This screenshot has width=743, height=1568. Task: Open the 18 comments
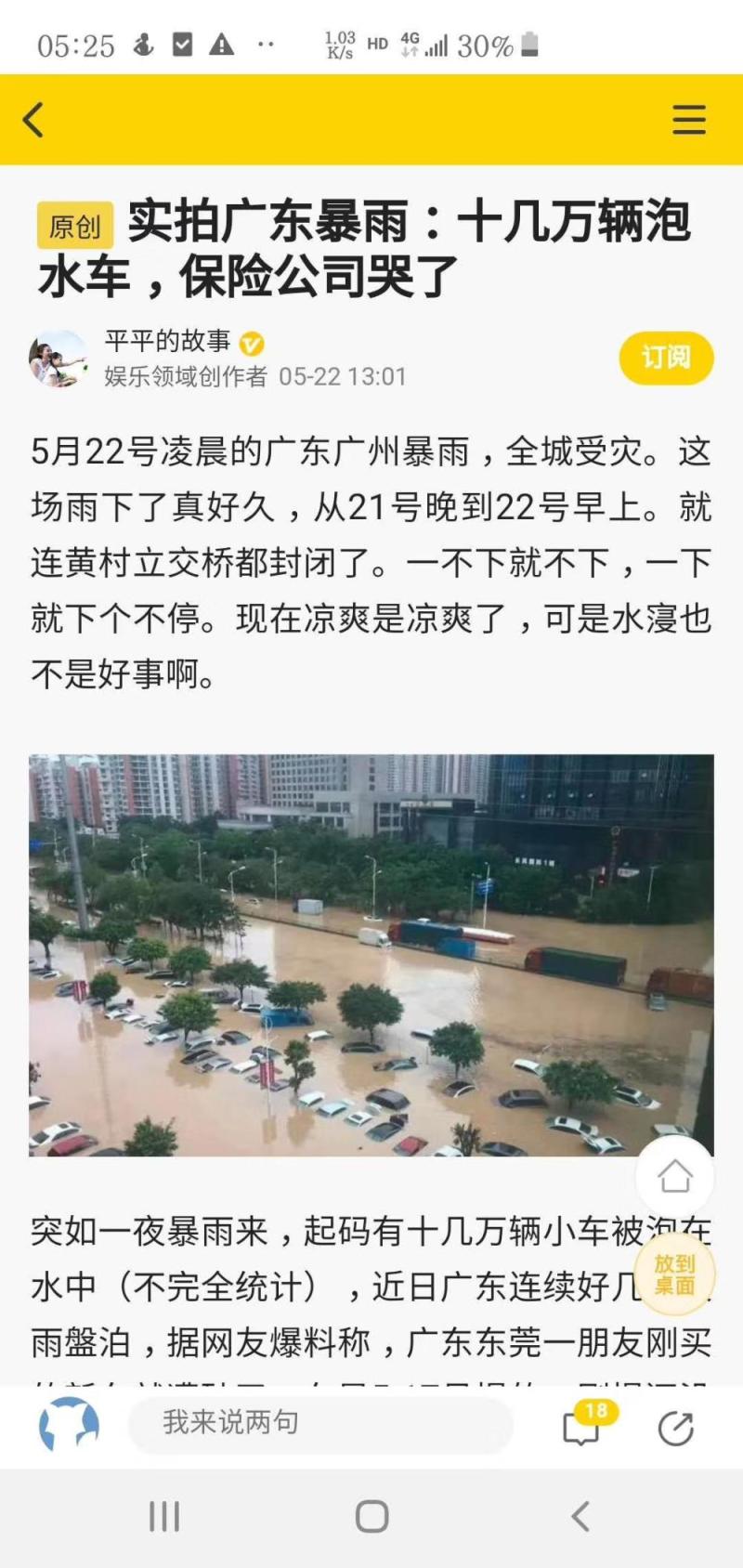click(x=582, y=1426)
